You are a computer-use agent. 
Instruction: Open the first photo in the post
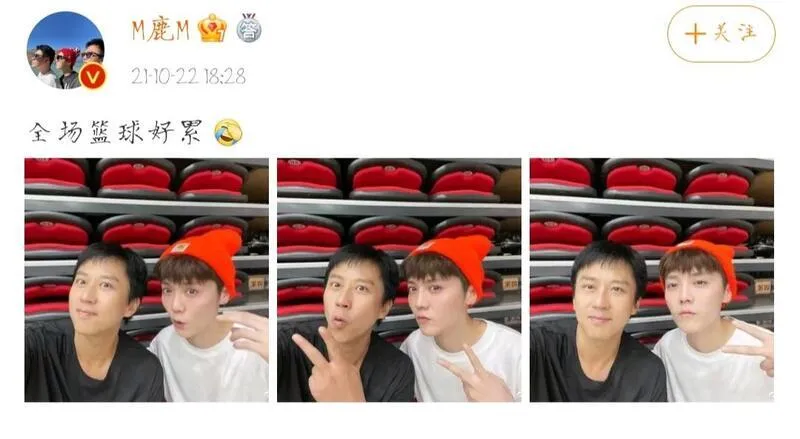pos(146,280)
